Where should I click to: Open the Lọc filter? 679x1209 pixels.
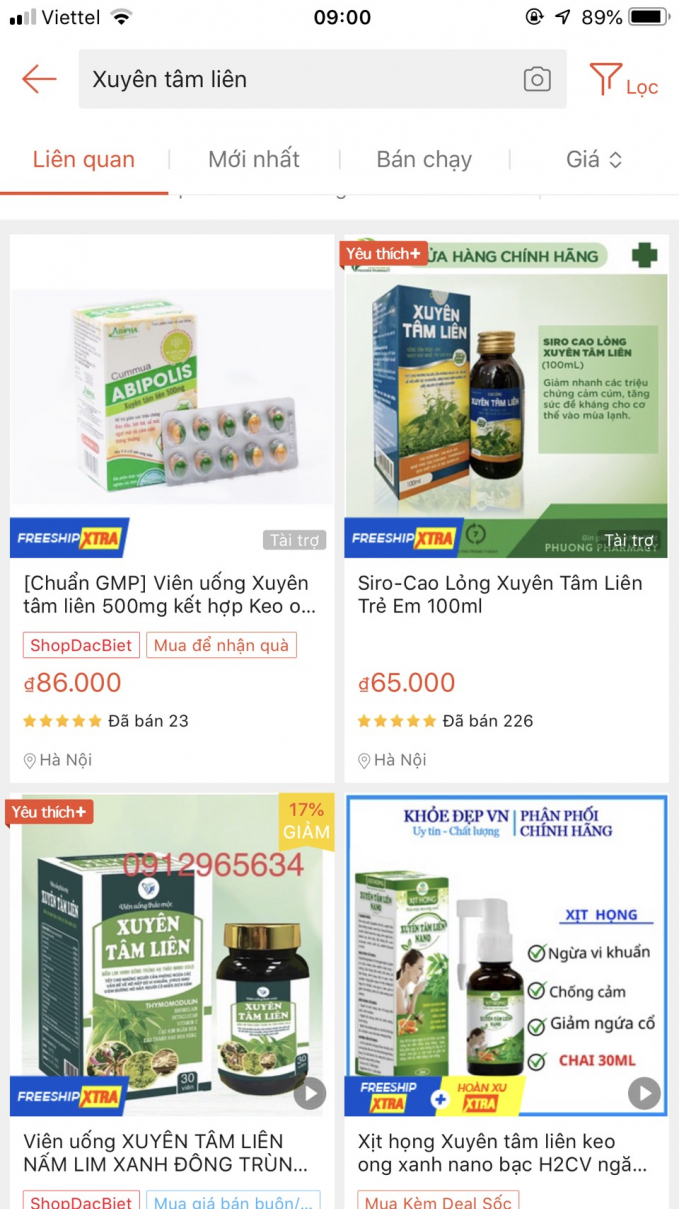click(x=623, y=81)
